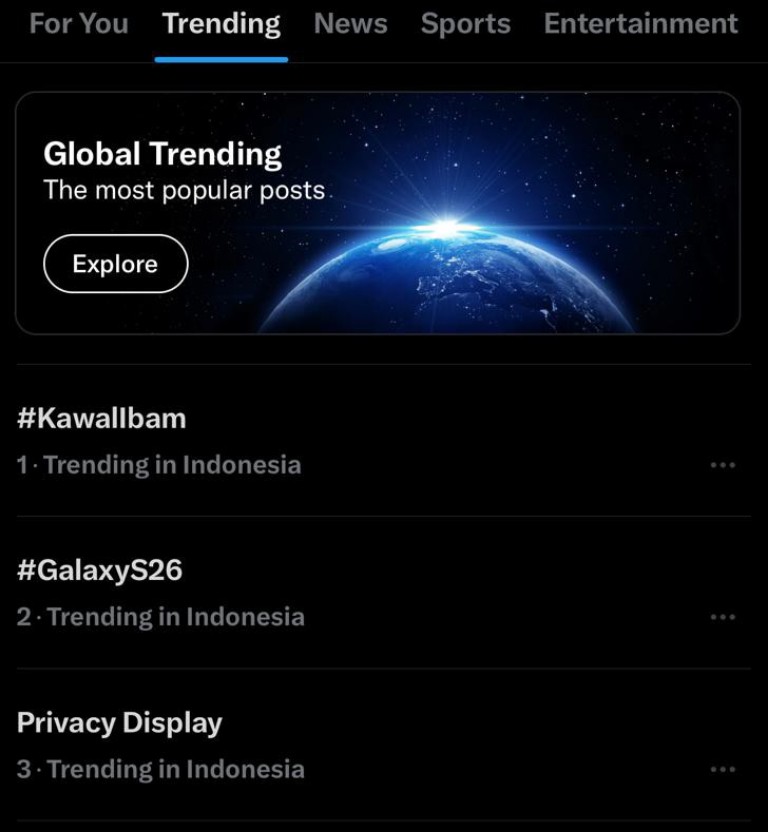Screen dimensions: 768x832
Task: Switch to the For You tab
Action: pos(79,25)
